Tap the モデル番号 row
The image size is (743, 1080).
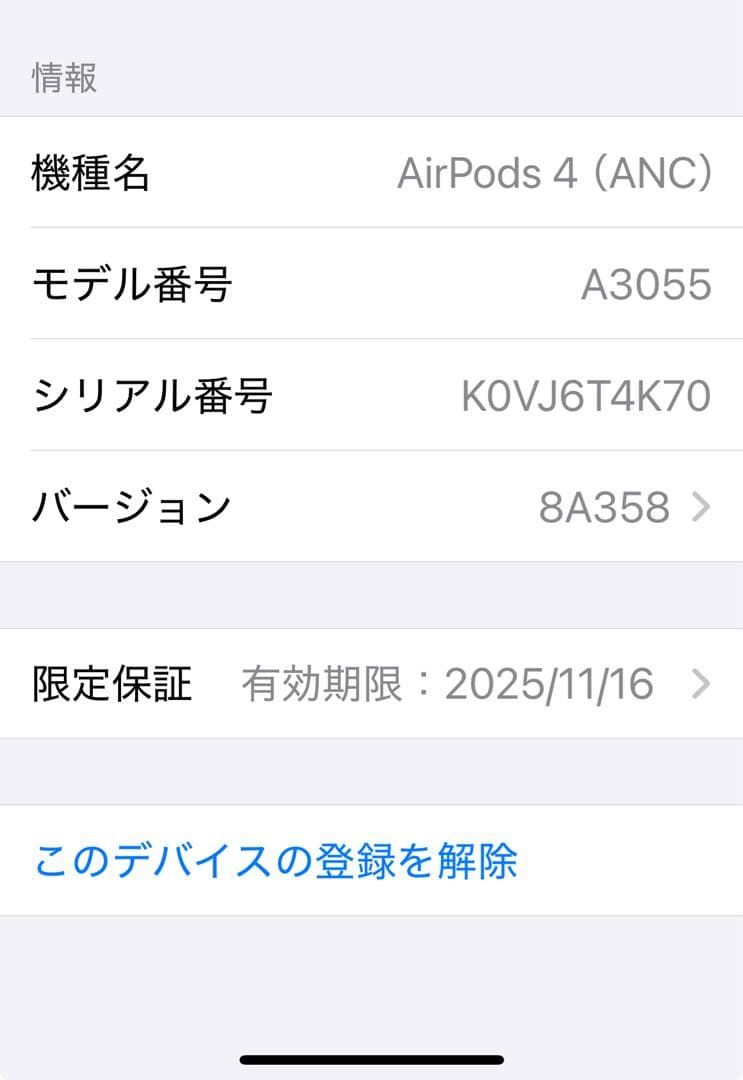(x=370, y=284)
